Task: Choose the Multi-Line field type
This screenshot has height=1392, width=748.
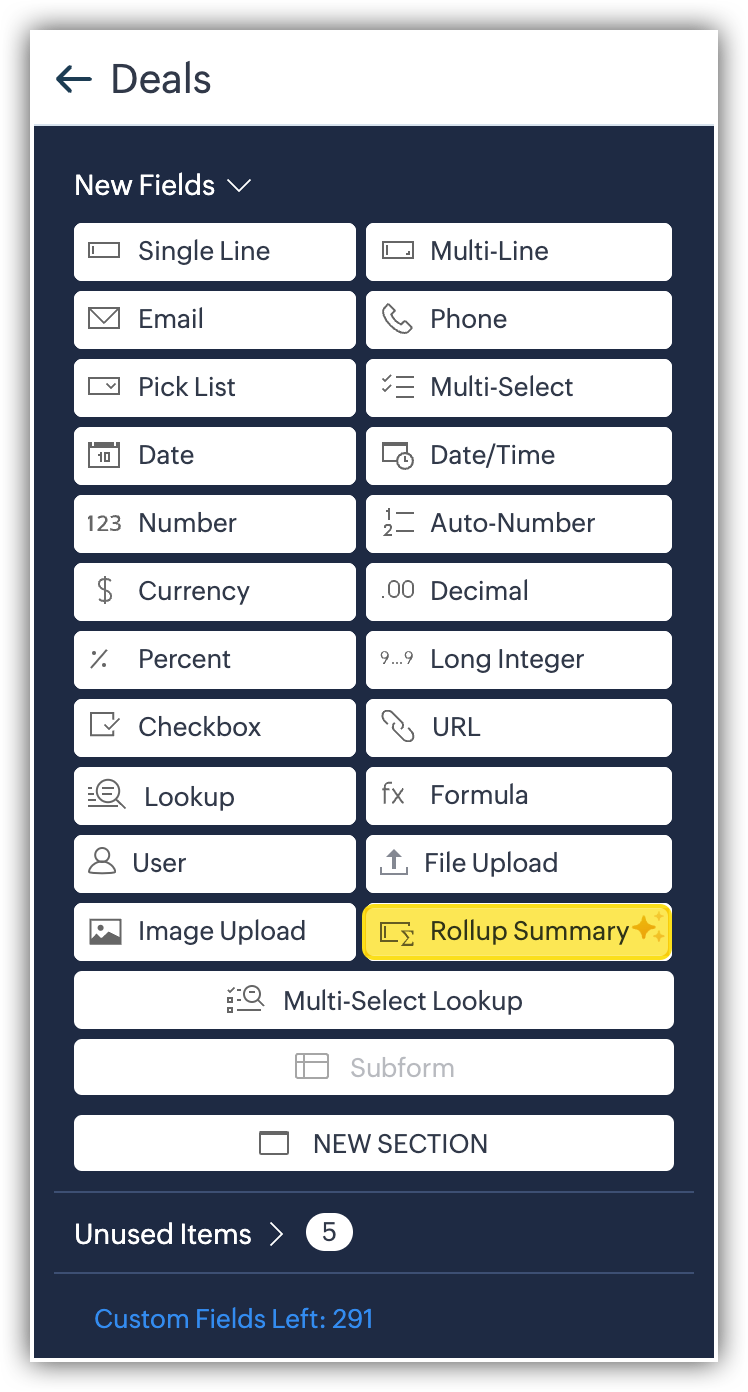Action: [518, 251]
